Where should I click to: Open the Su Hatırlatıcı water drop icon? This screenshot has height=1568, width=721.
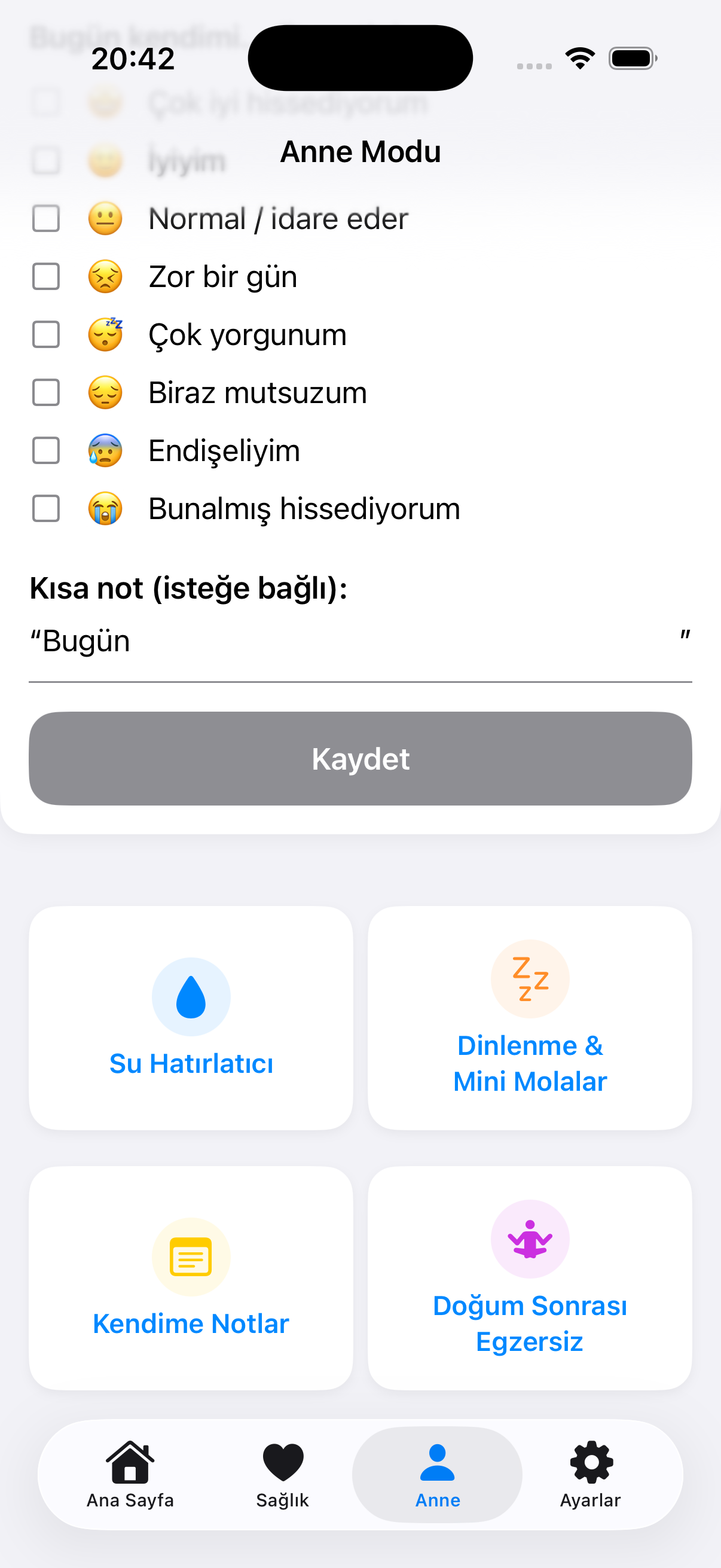click(191, 995)
